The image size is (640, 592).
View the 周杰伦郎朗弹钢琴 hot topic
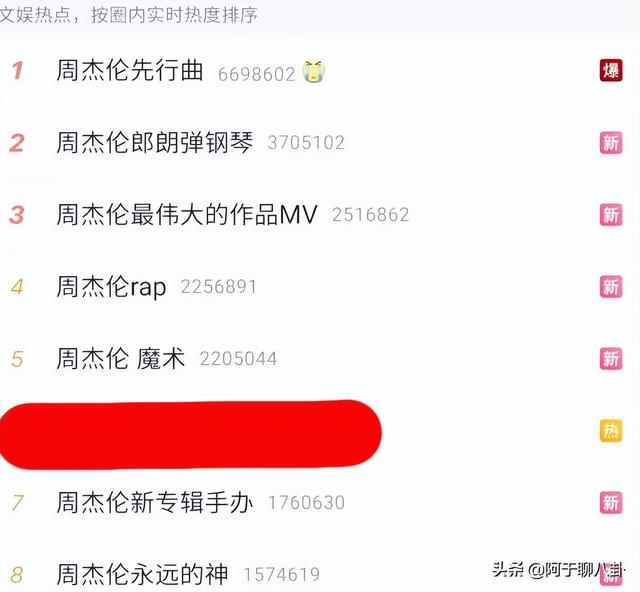click(x=154, y=143)
